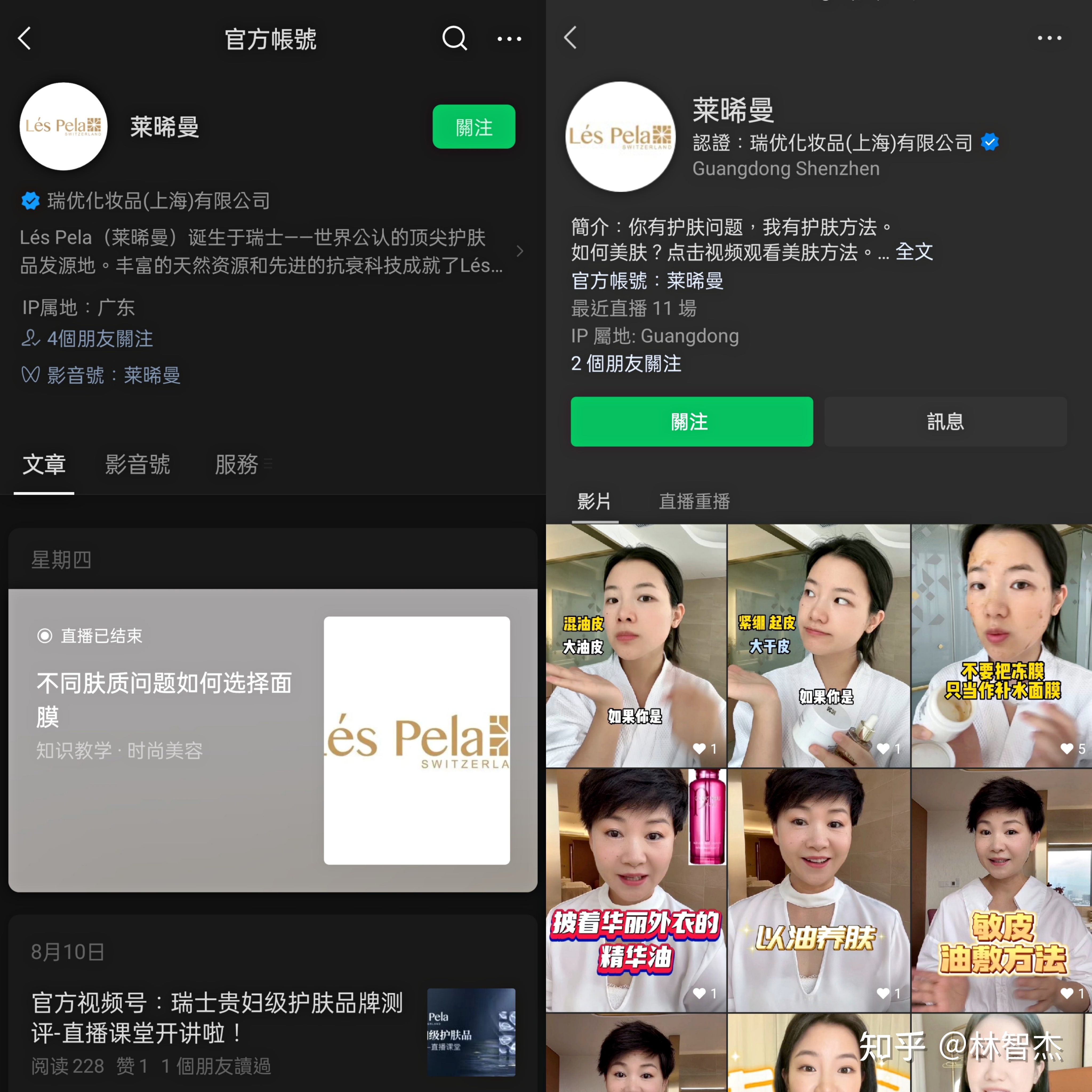Open the 影音號：莱晞曼 channel link
The height and width of the screenshot is (1092, 1092).
point(113,375)
